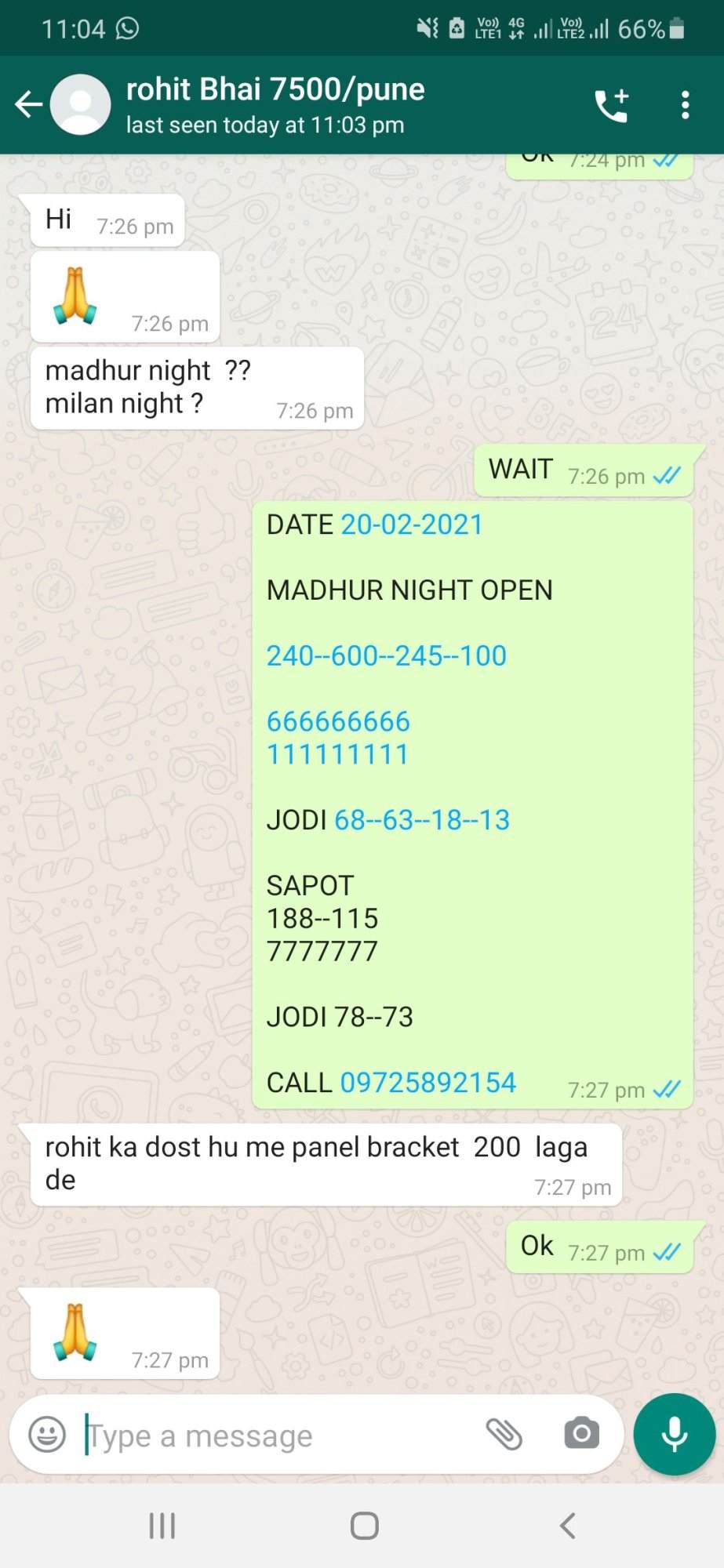Open the camera from message bar
The width and height of the screenshot is (724, 1568).
(x=581, y=1434)
